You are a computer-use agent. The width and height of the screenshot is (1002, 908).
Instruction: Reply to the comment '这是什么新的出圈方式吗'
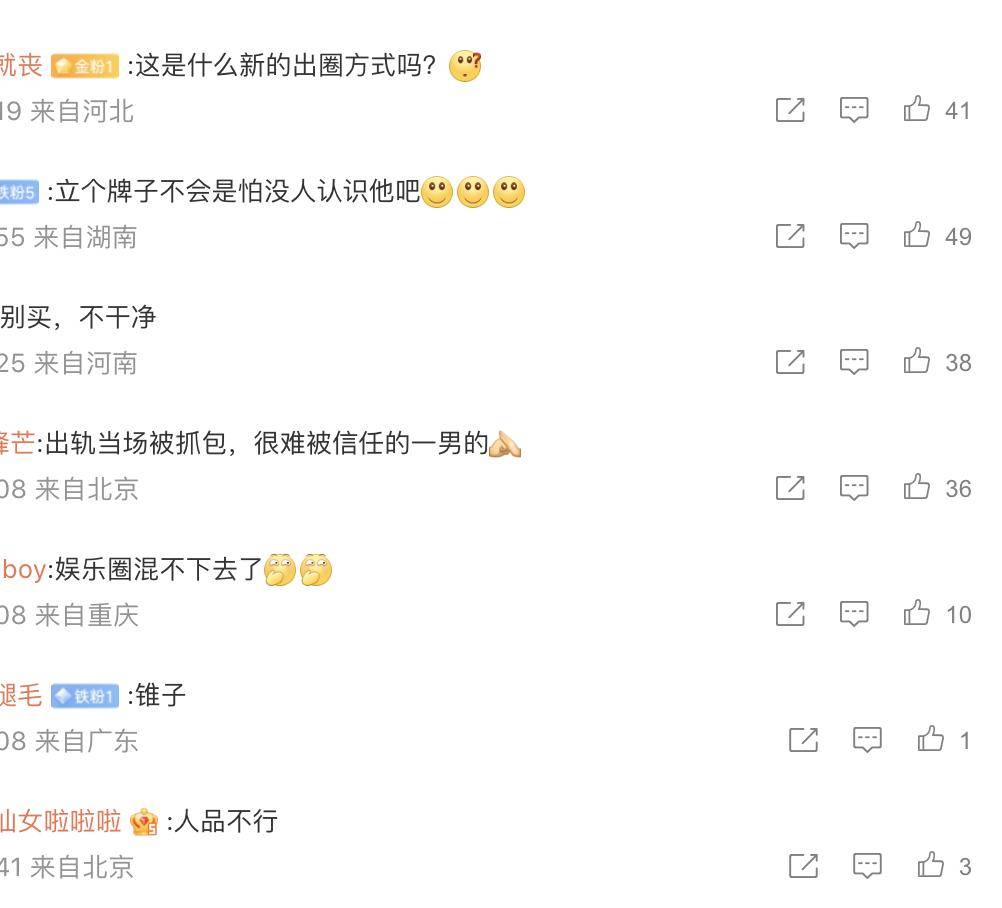coord(853,110)
